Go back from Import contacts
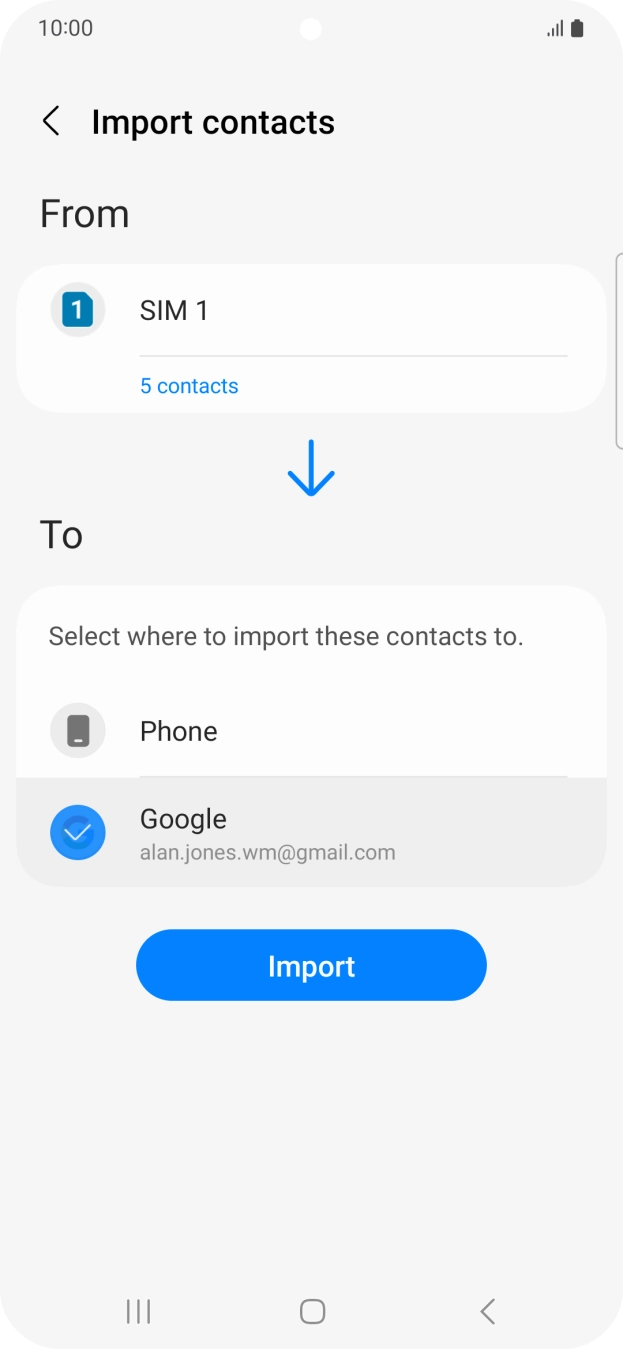 point(51,122)
